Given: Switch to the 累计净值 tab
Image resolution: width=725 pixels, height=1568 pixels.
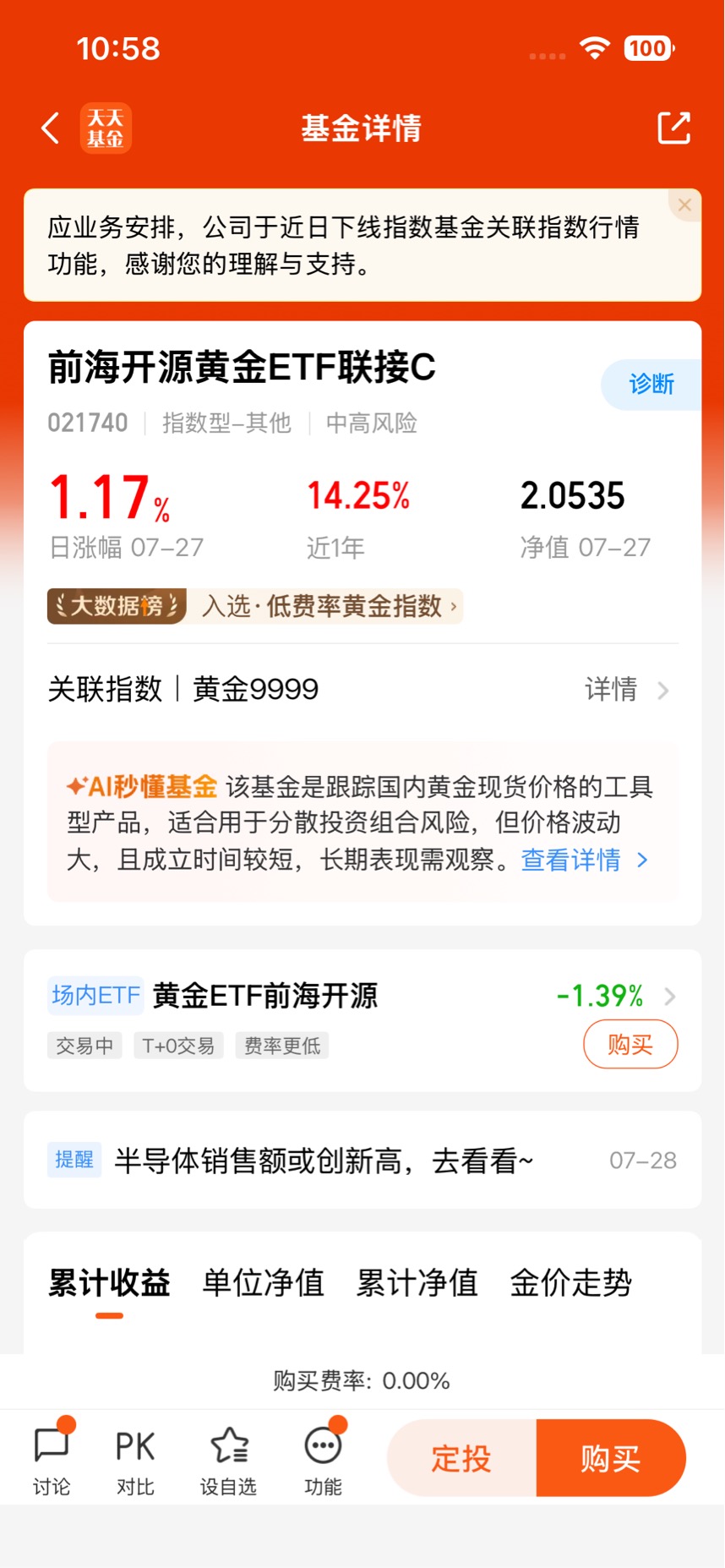Looking at the screenshot, I should 417,1282.
